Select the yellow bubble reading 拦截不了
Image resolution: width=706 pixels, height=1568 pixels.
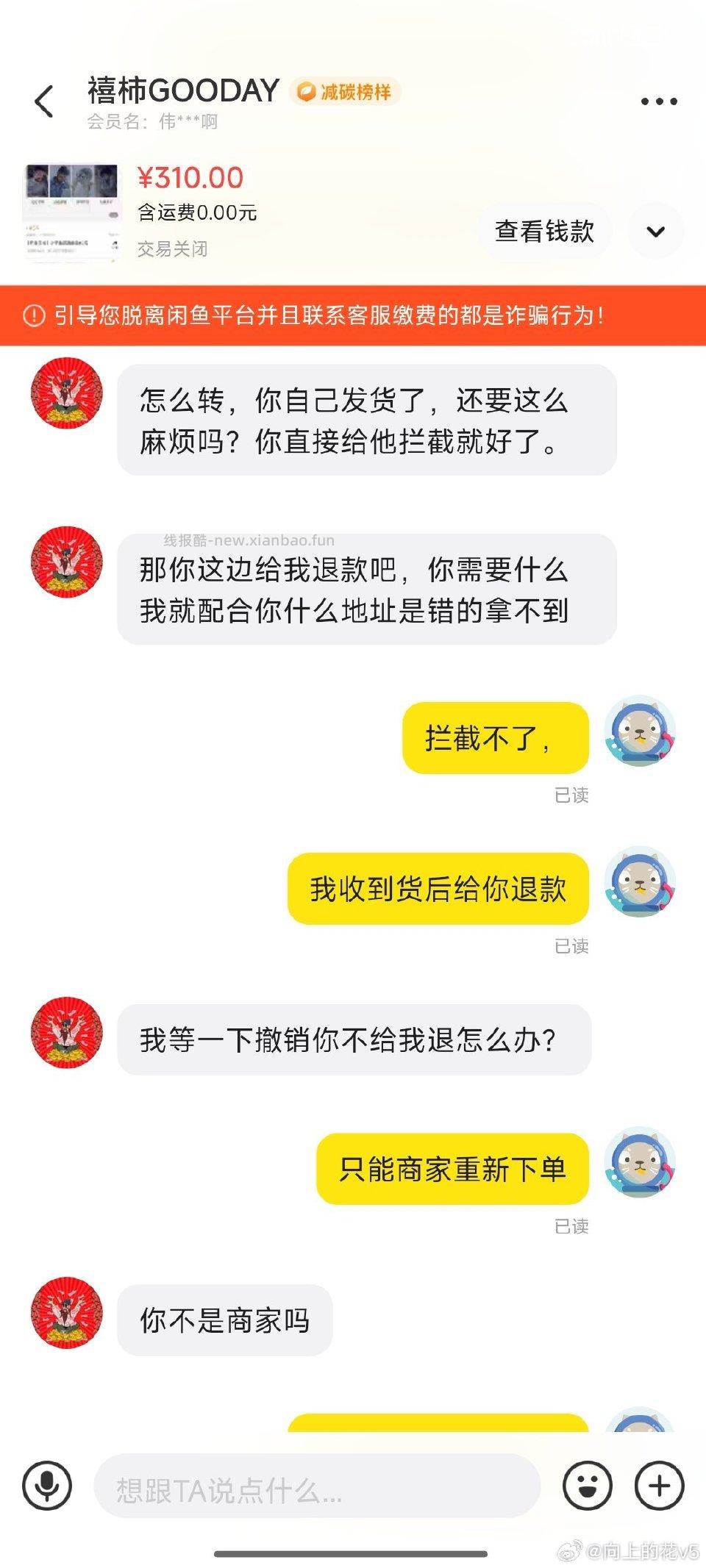click(494, 739)
